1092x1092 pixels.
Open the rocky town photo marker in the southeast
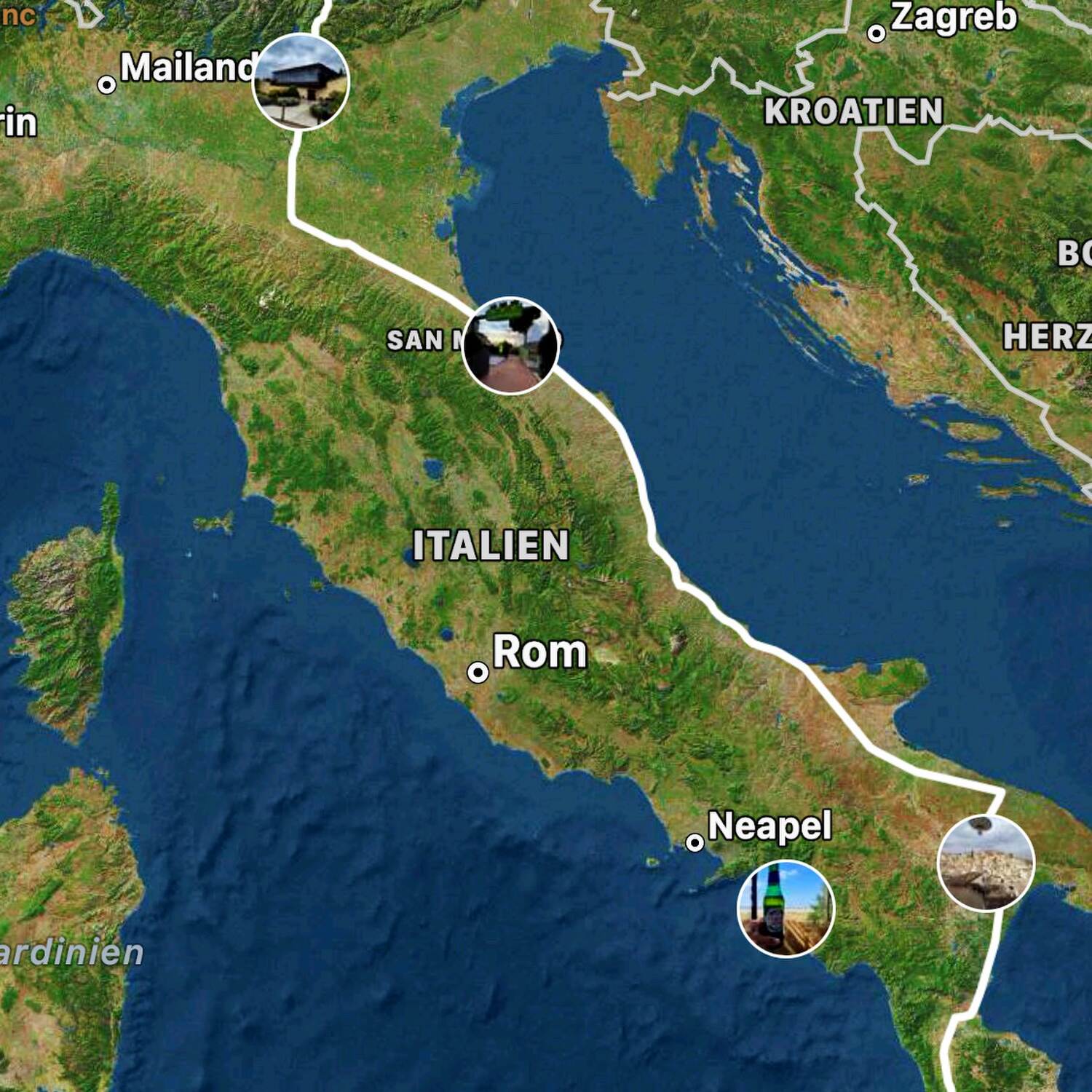[x=985, y=863]
